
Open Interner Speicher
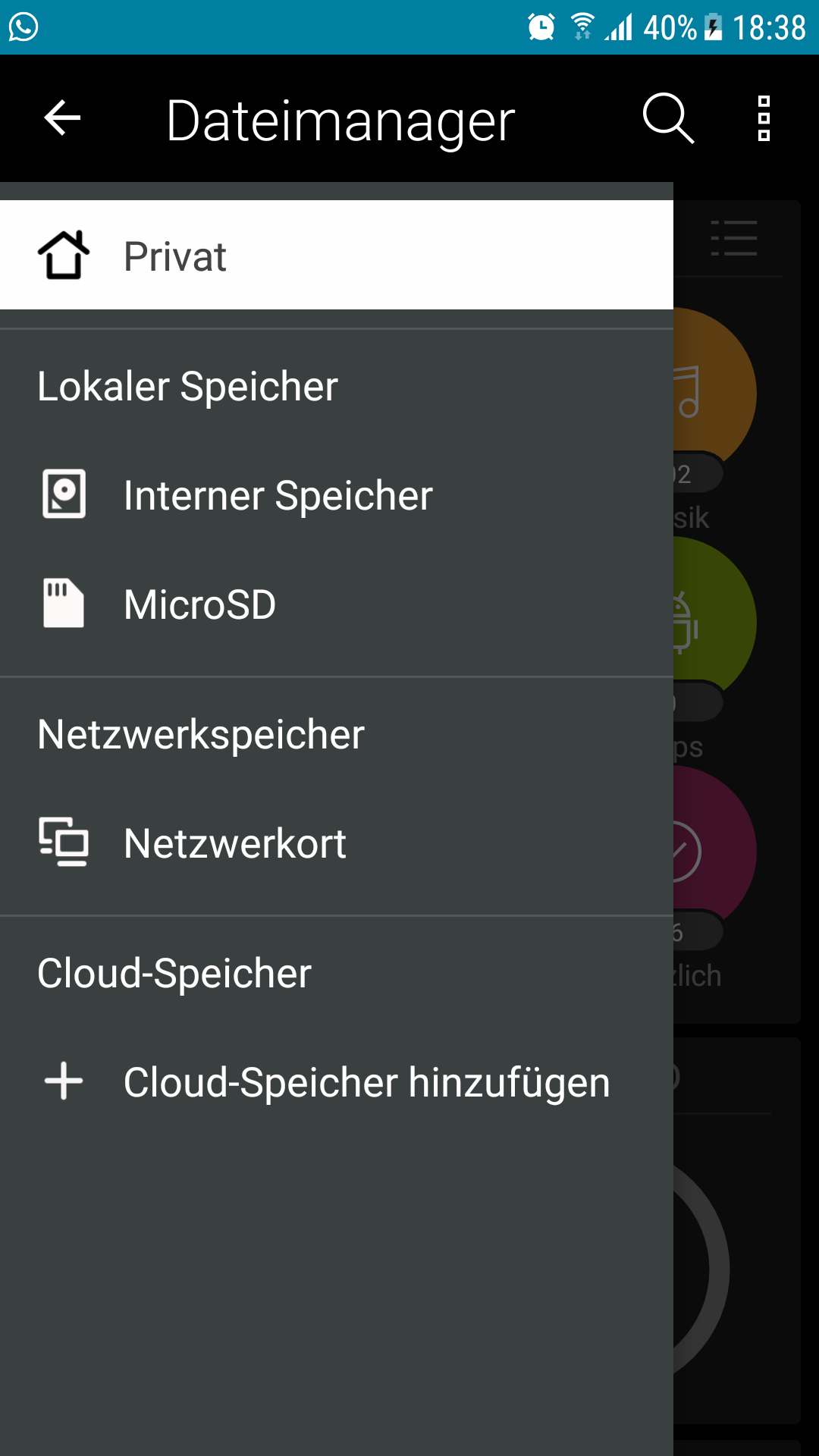(x=337, y=495)
